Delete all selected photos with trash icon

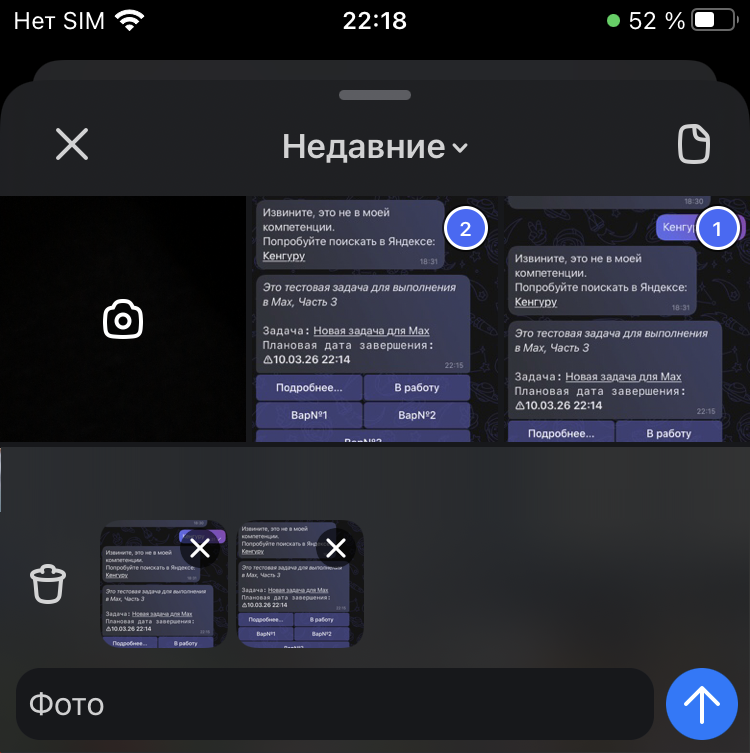pos(48,584)
